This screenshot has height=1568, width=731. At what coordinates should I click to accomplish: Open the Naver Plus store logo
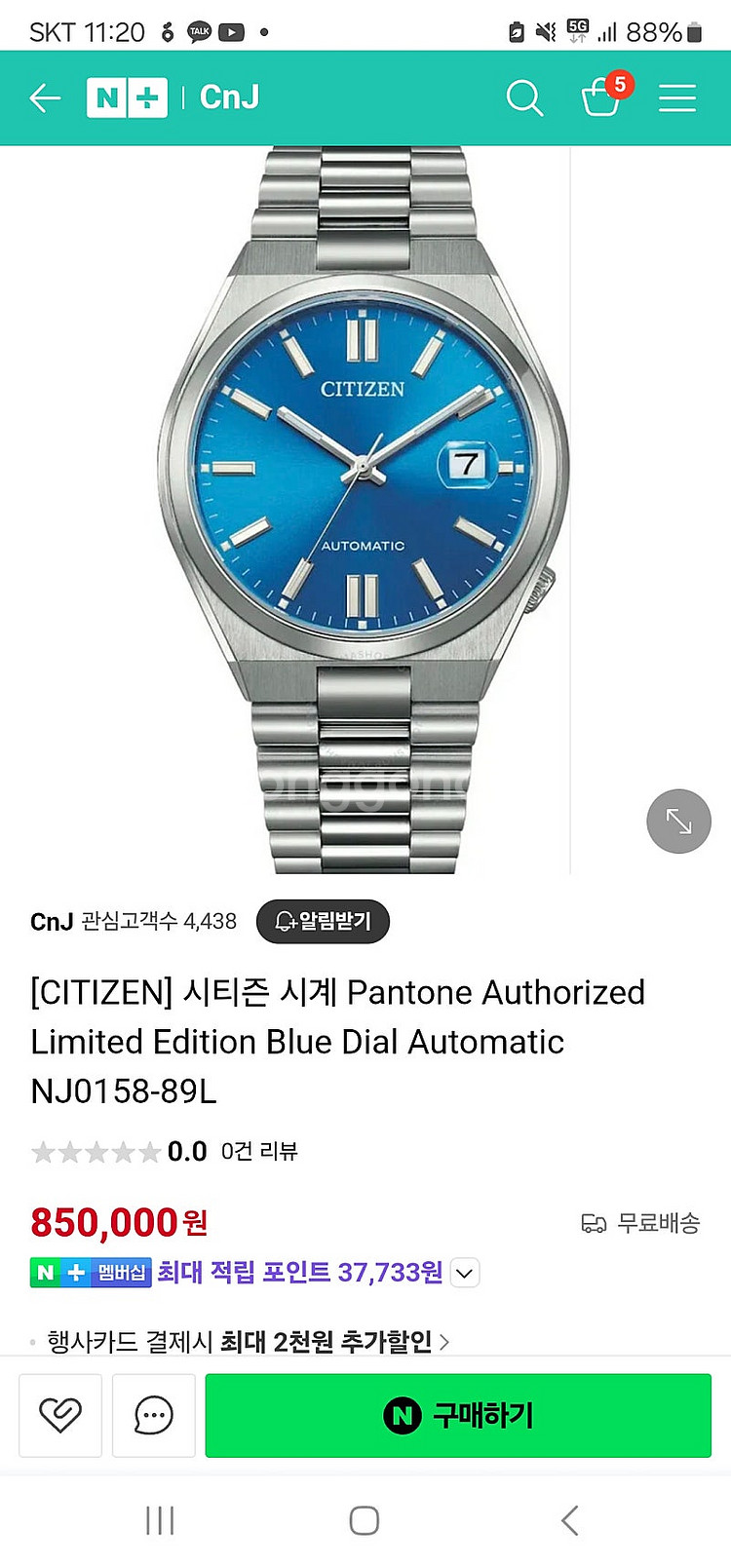(x=127, y=97)
